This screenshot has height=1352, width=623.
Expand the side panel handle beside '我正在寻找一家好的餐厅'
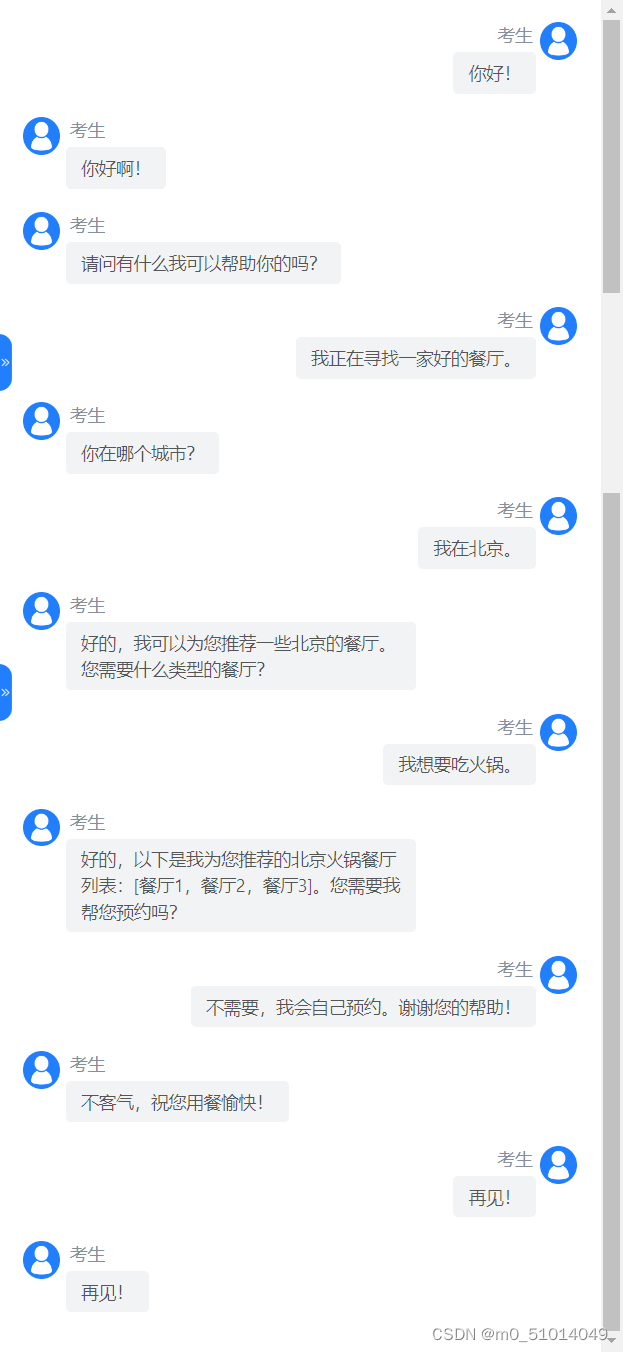[x=5, y=362]
